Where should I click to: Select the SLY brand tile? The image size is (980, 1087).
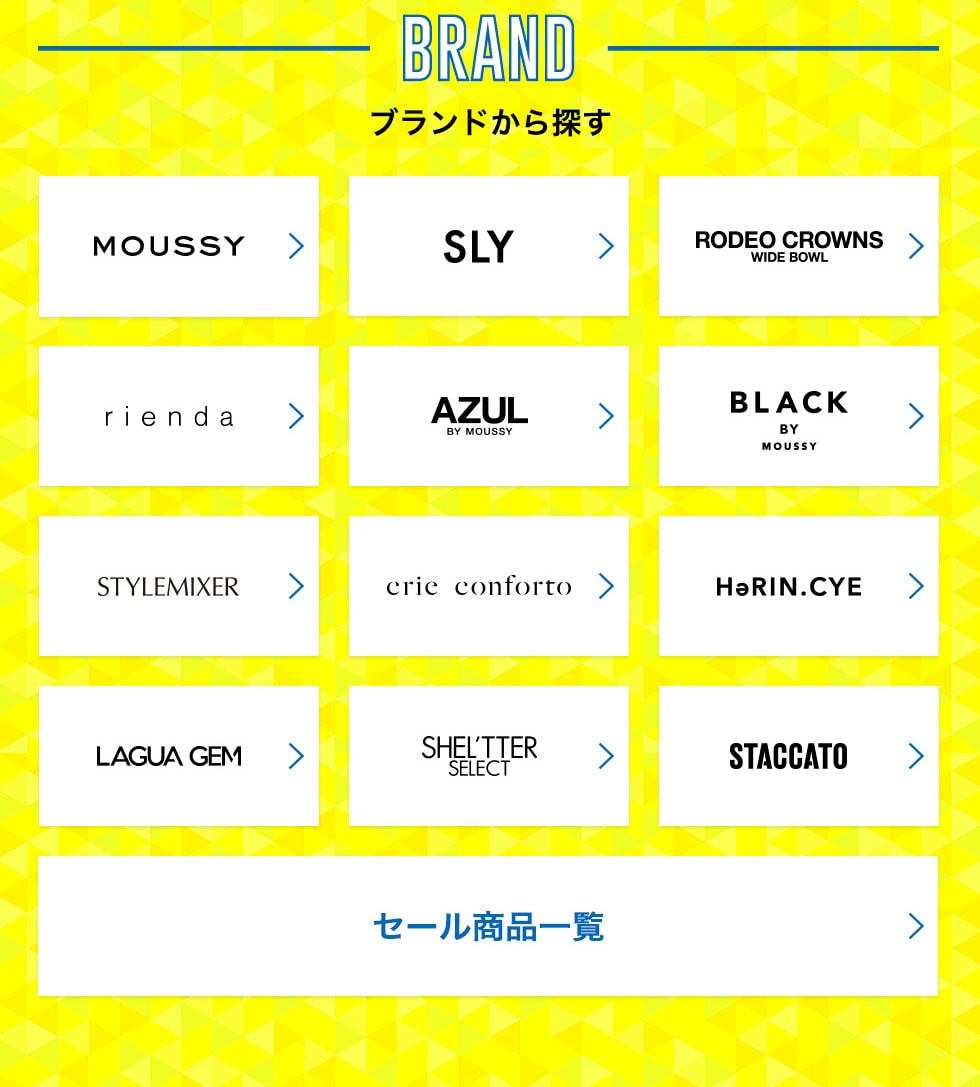[488, 246]
